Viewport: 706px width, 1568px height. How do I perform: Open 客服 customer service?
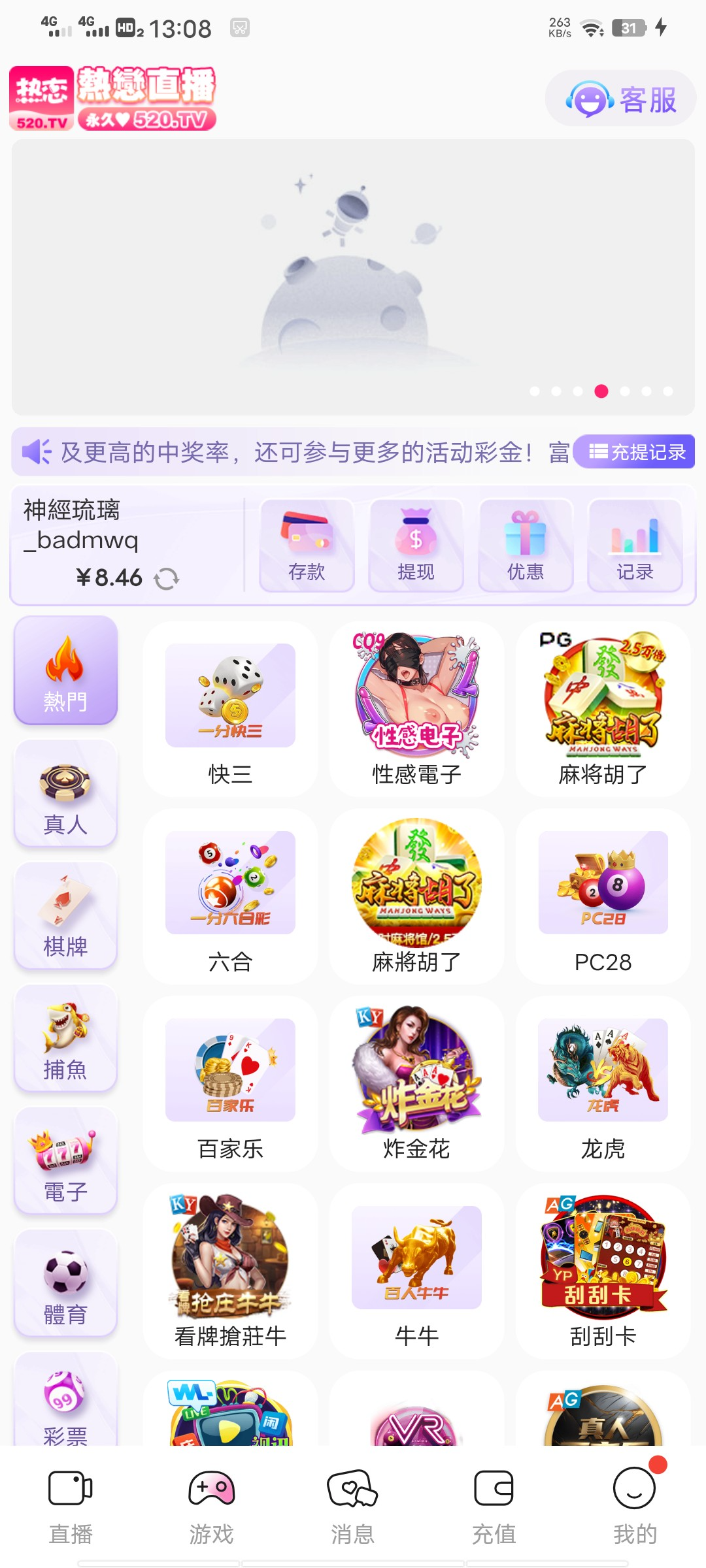(x=620, y=99)
